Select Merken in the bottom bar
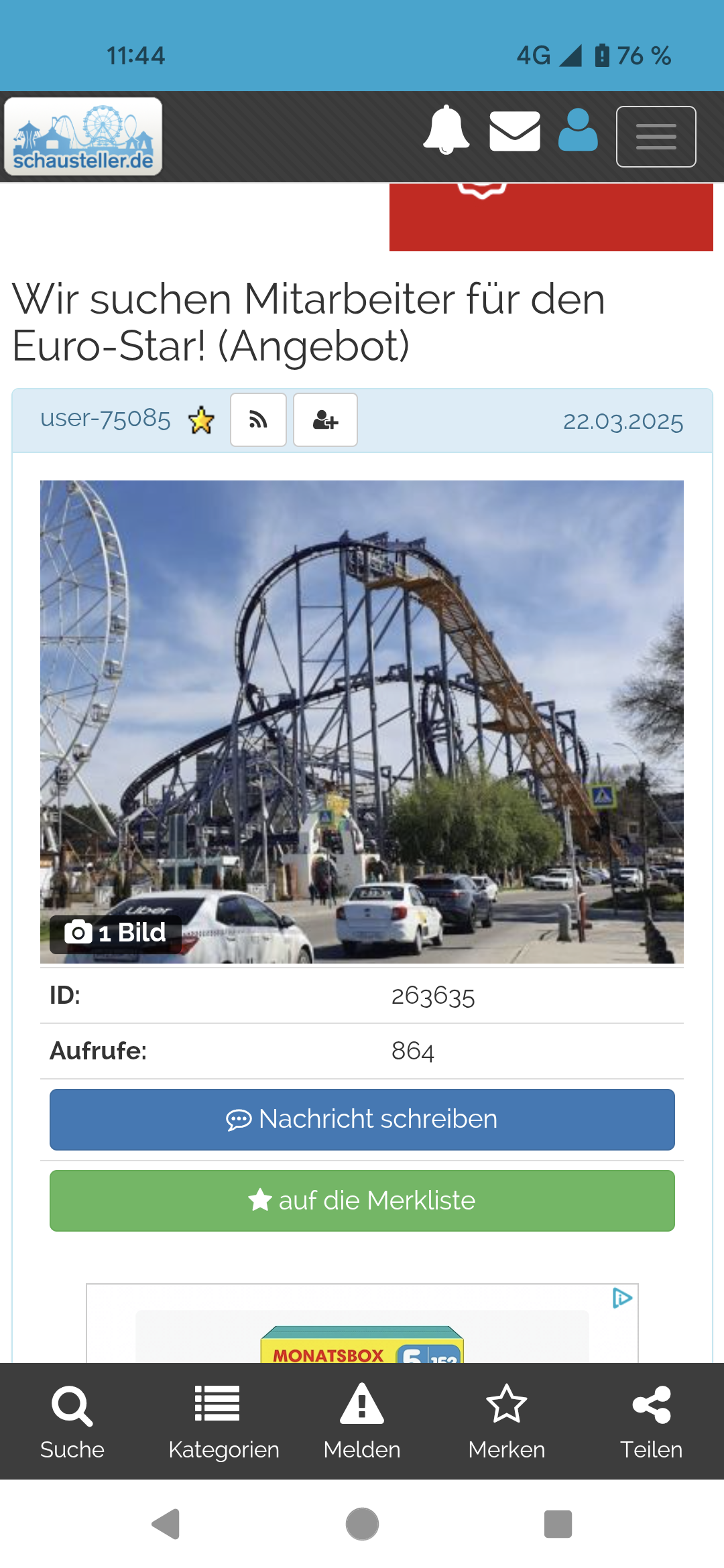724x1568 pixels. point(507,1421)
